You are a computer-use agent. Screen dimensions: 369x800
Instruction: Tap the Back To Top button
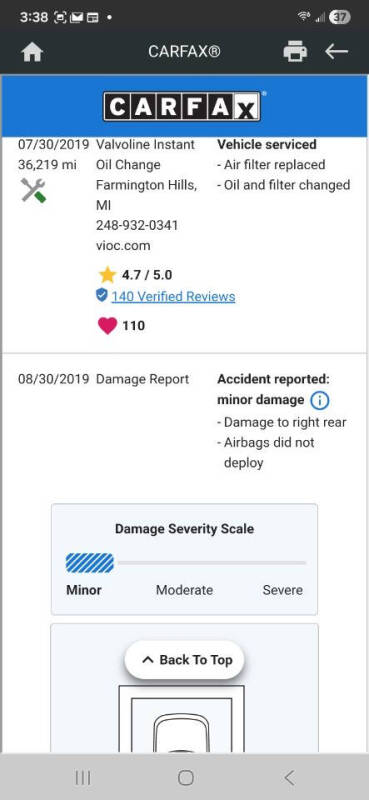point(184,660)
